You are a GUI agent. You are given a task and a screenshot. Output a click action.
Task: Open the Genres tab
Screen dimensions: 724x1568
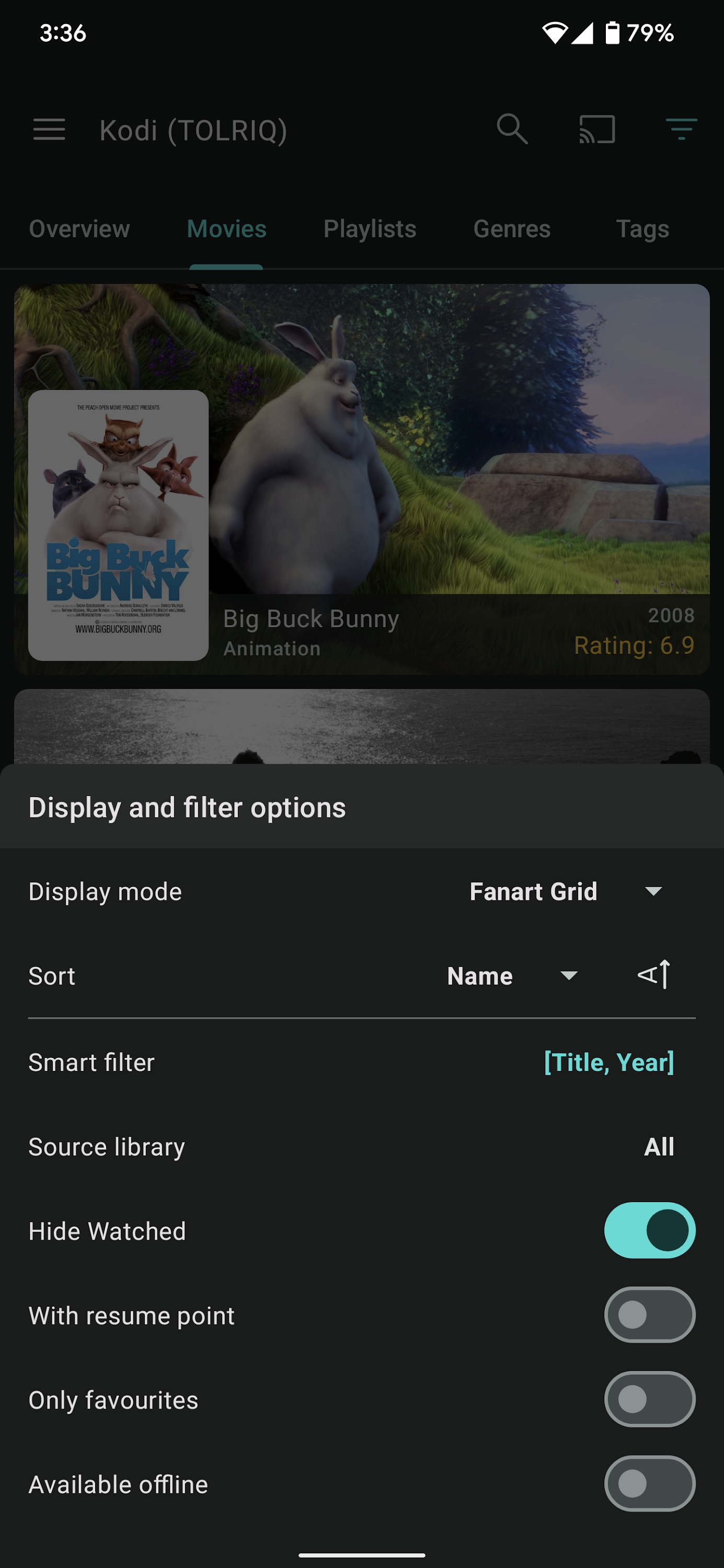511,228
